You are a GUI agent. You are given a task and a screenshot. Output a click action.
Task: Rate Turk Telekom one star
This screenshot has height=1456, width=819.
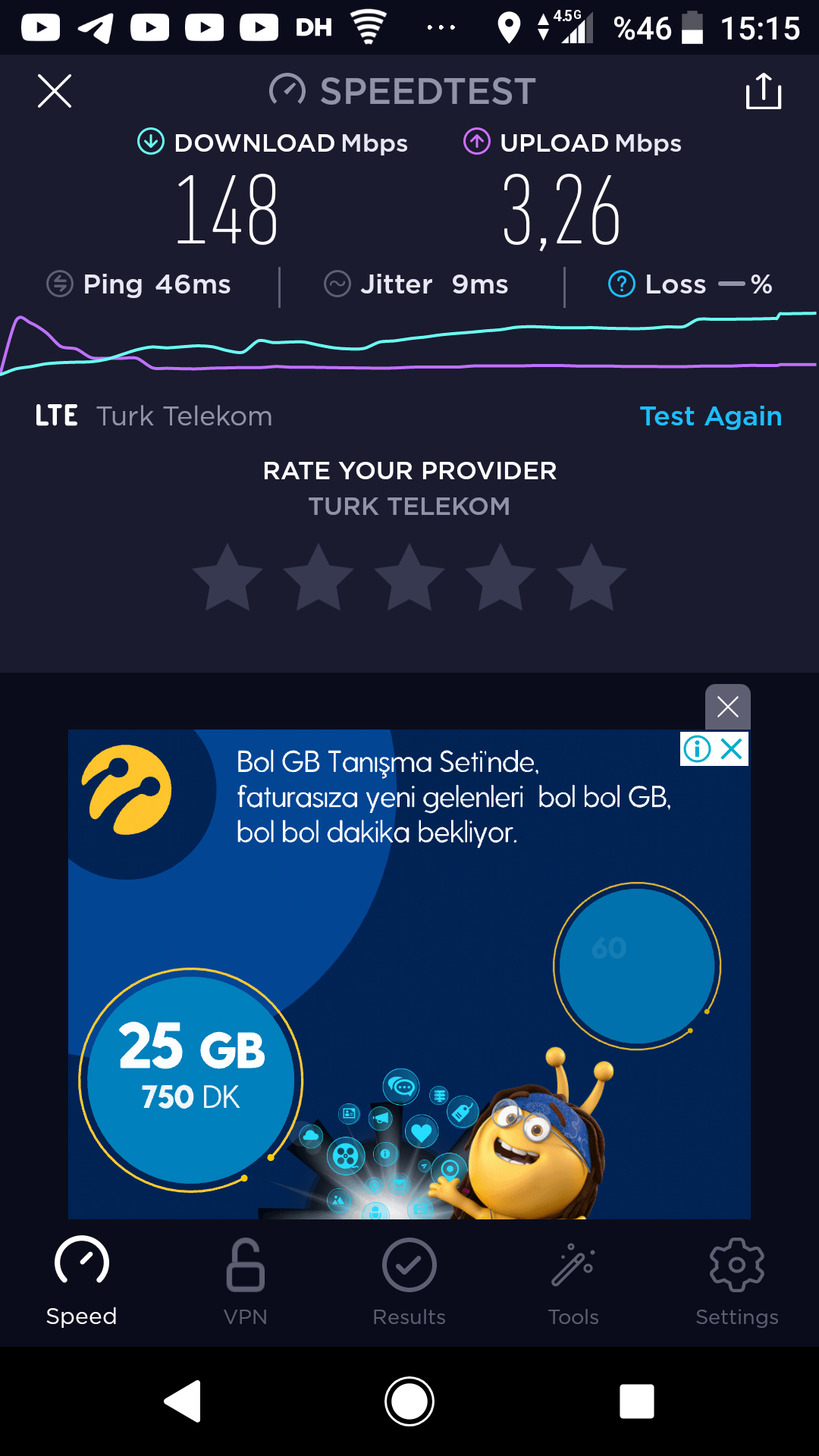point(227,578)
